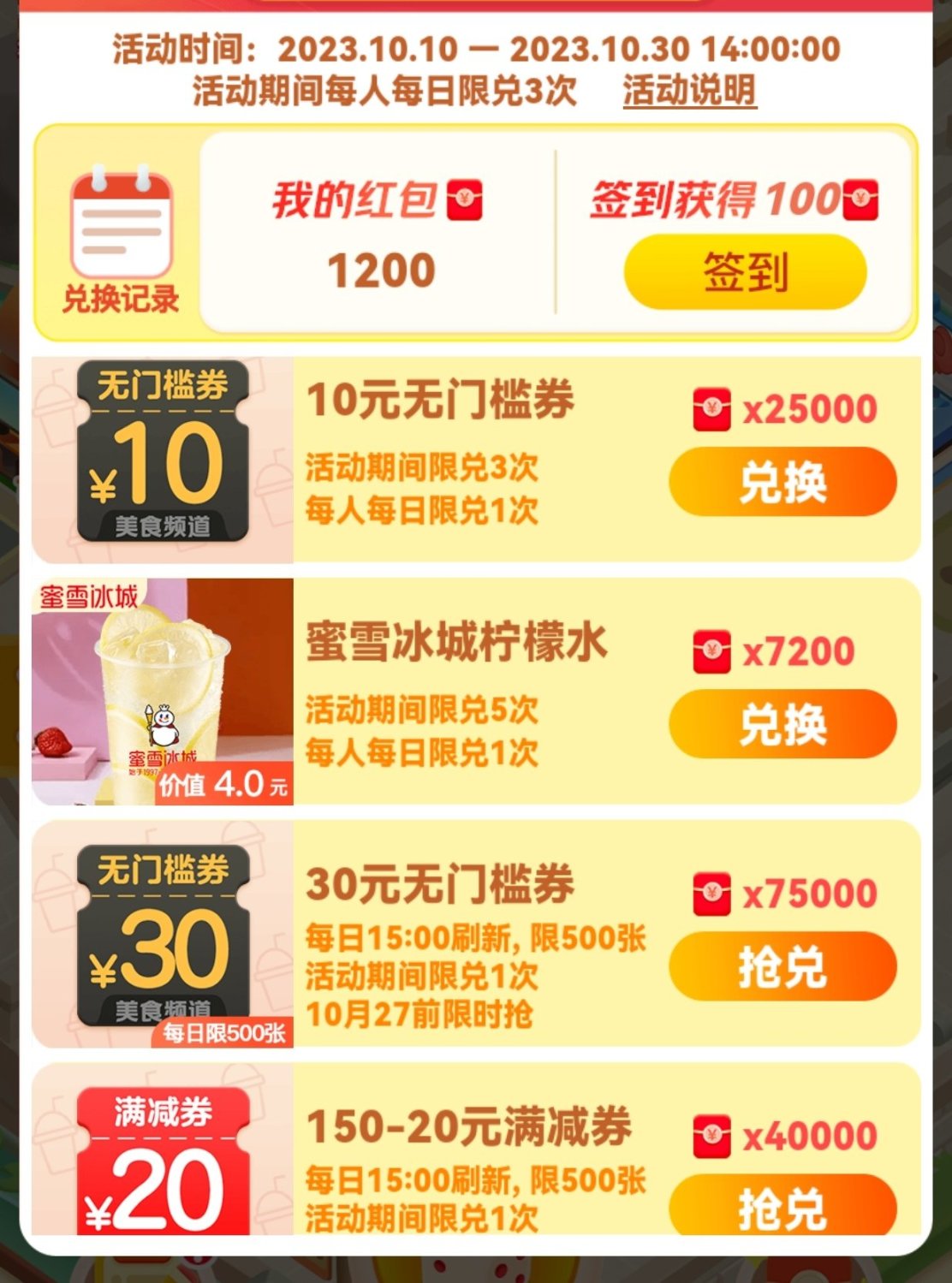This screenshot has height=1283, width=952.
Task: Grab the 30元无门槛券 coupon
Action: tap(782, 966)
